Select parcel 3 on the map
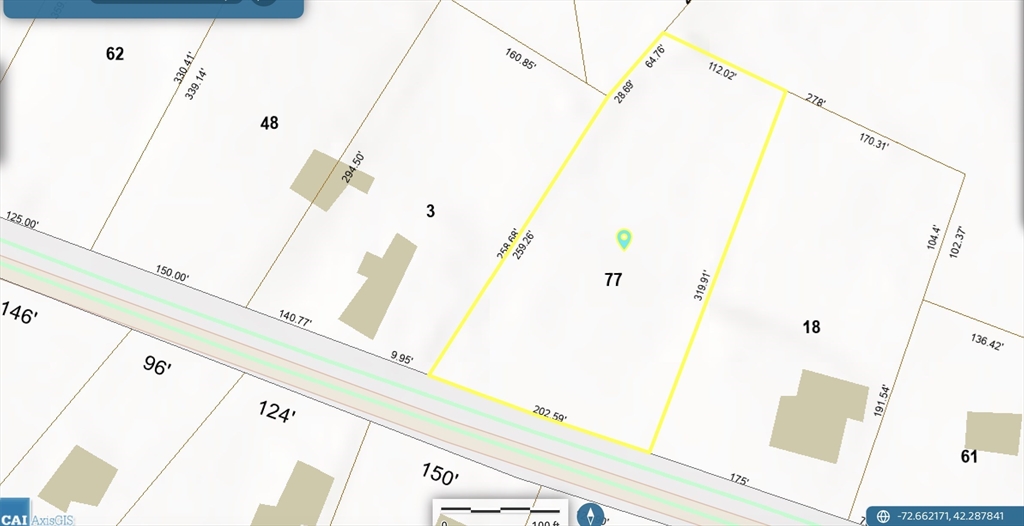 [430, 211]
